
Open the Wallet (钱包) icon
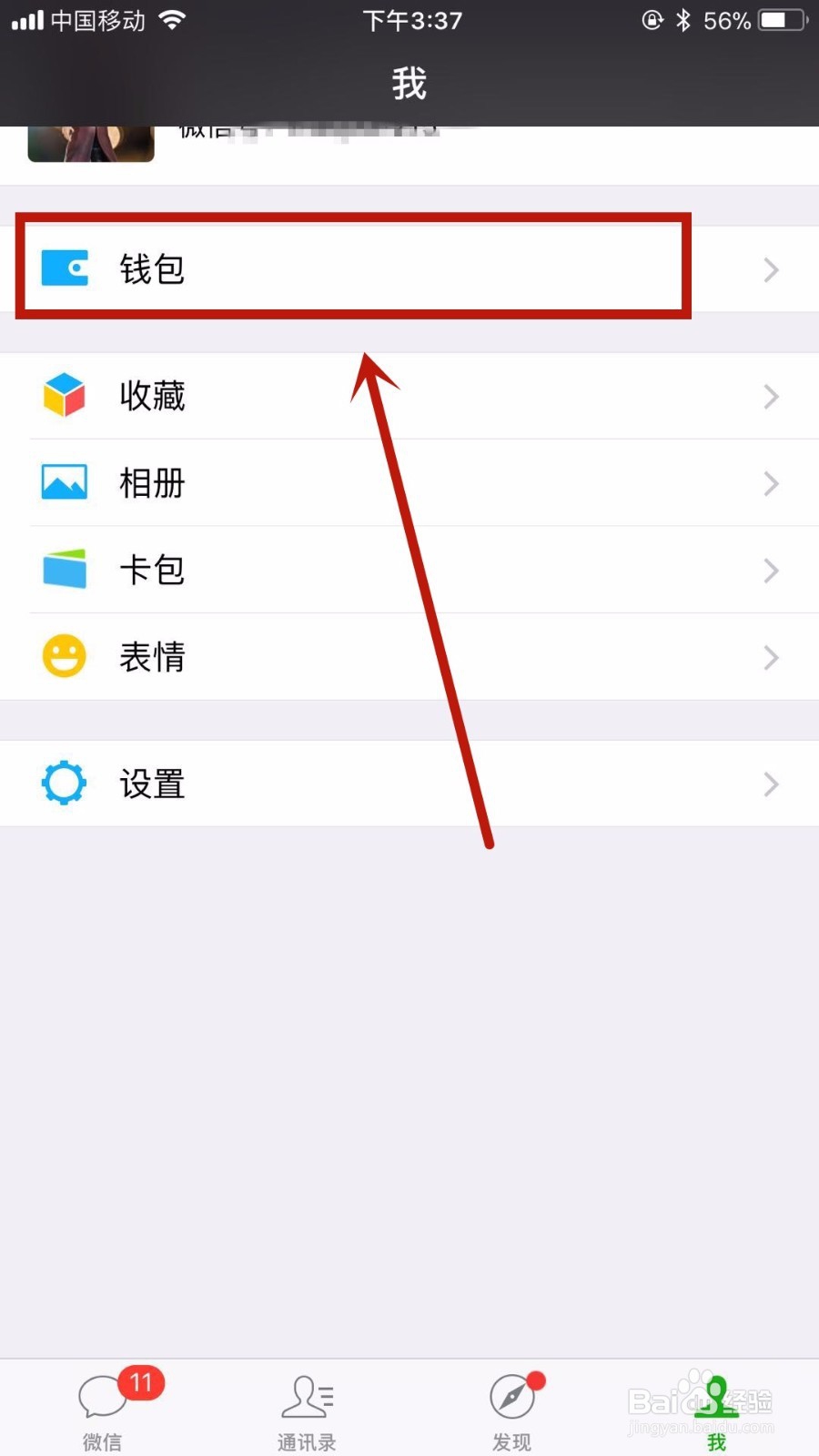tap(62, 268)
